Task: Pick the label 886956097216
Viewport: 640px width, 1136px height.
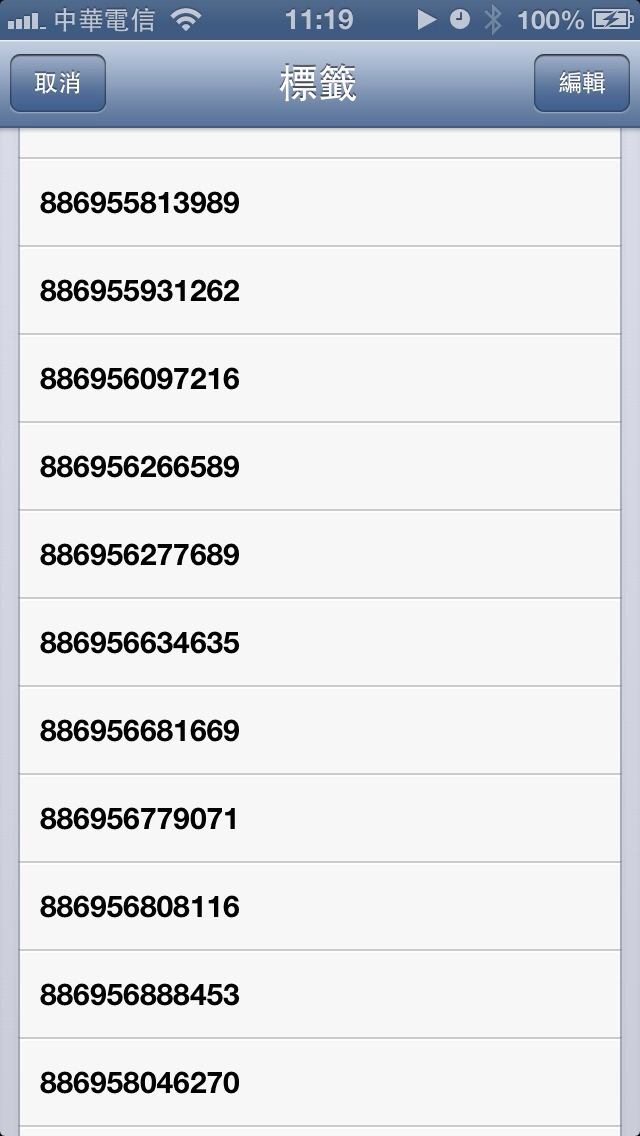Action: coord(320,378)
